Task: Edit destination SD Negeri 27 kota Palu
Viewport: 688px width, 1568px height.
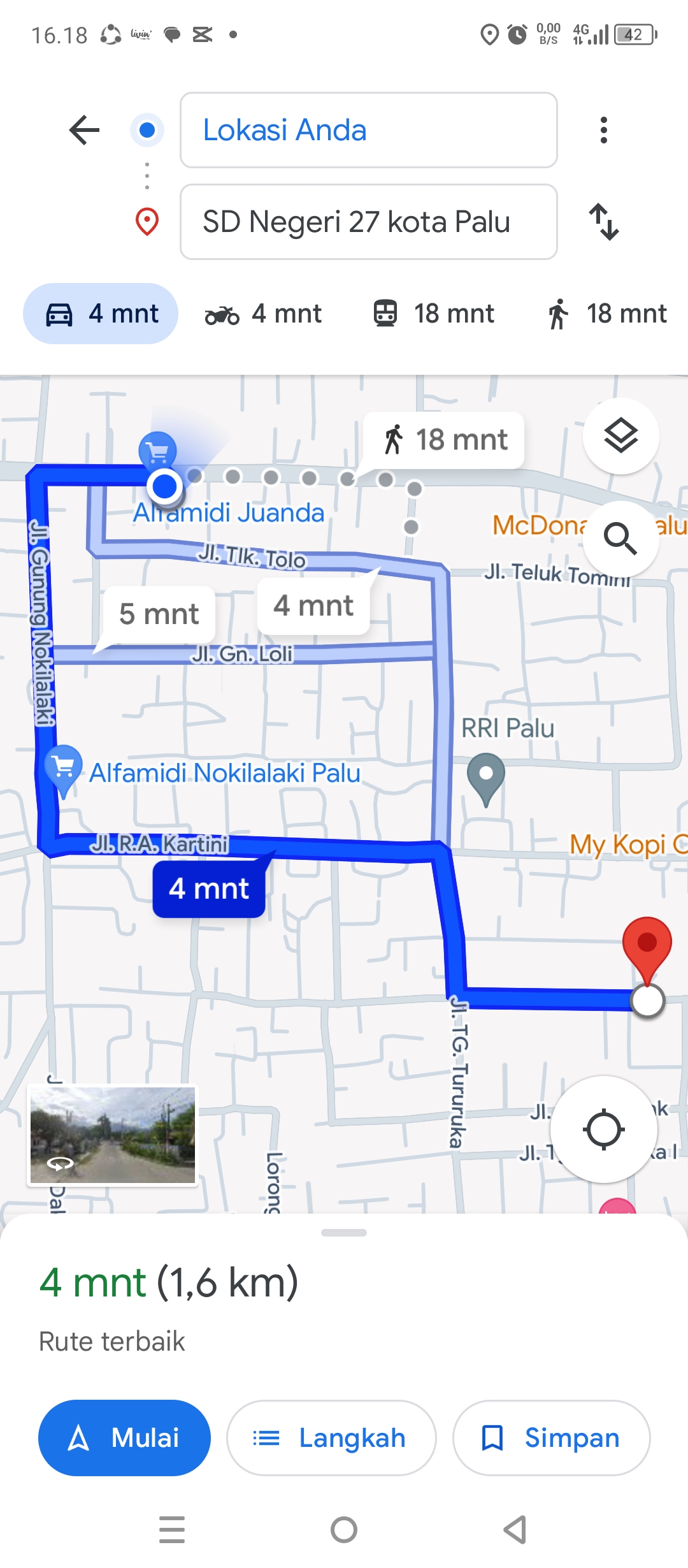Action: (369, 222)
